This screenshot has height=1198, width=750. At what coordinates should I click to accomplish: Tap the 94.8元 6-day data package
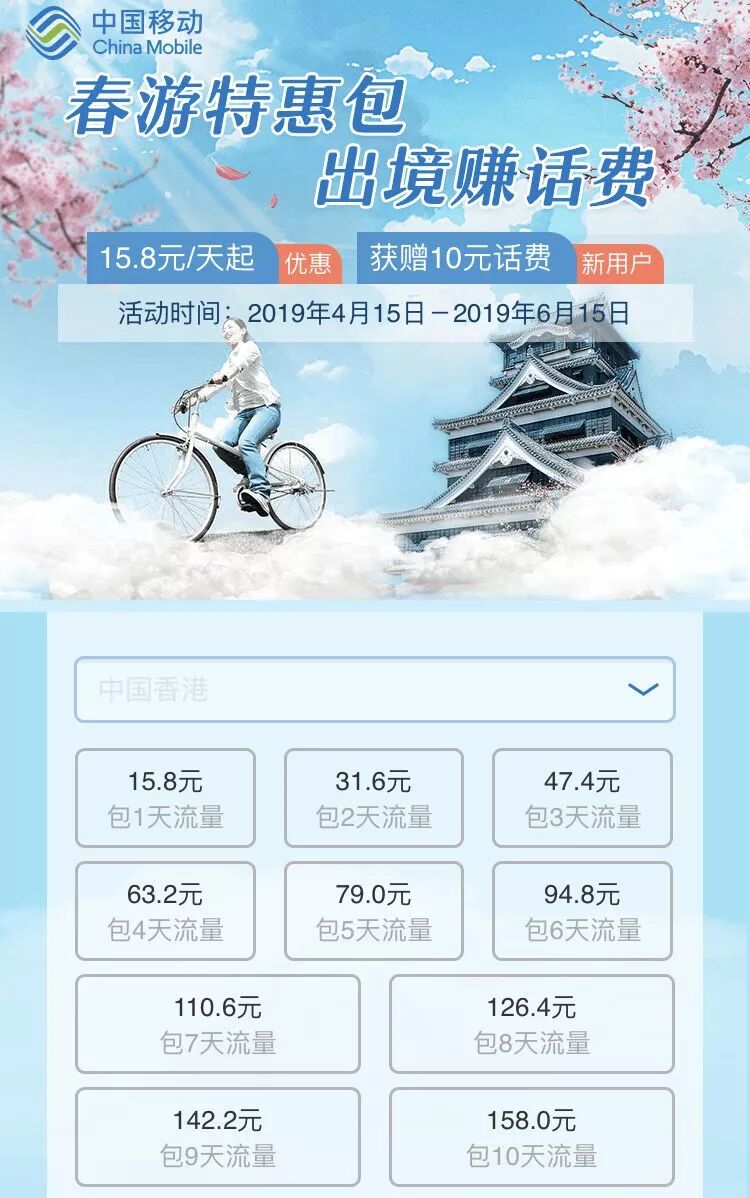(582, 911)
